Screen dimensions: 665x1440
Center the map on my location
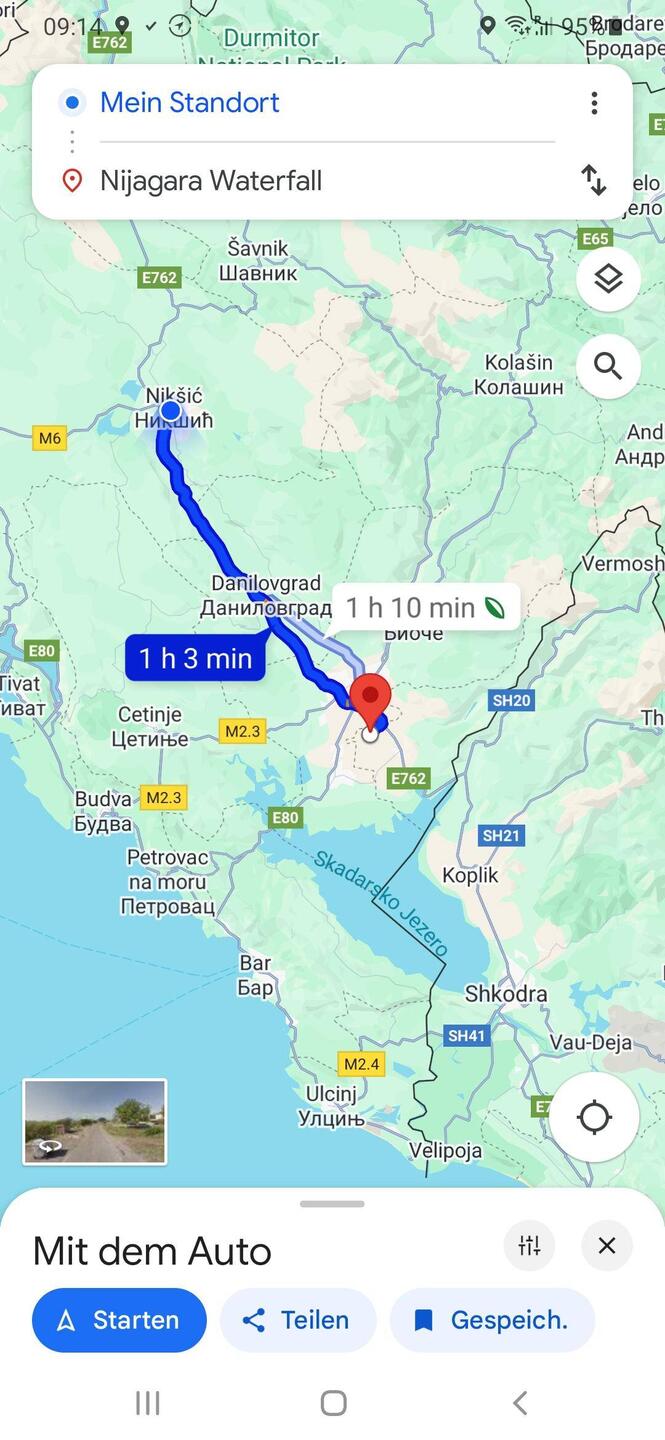[x=594, y=1117]
